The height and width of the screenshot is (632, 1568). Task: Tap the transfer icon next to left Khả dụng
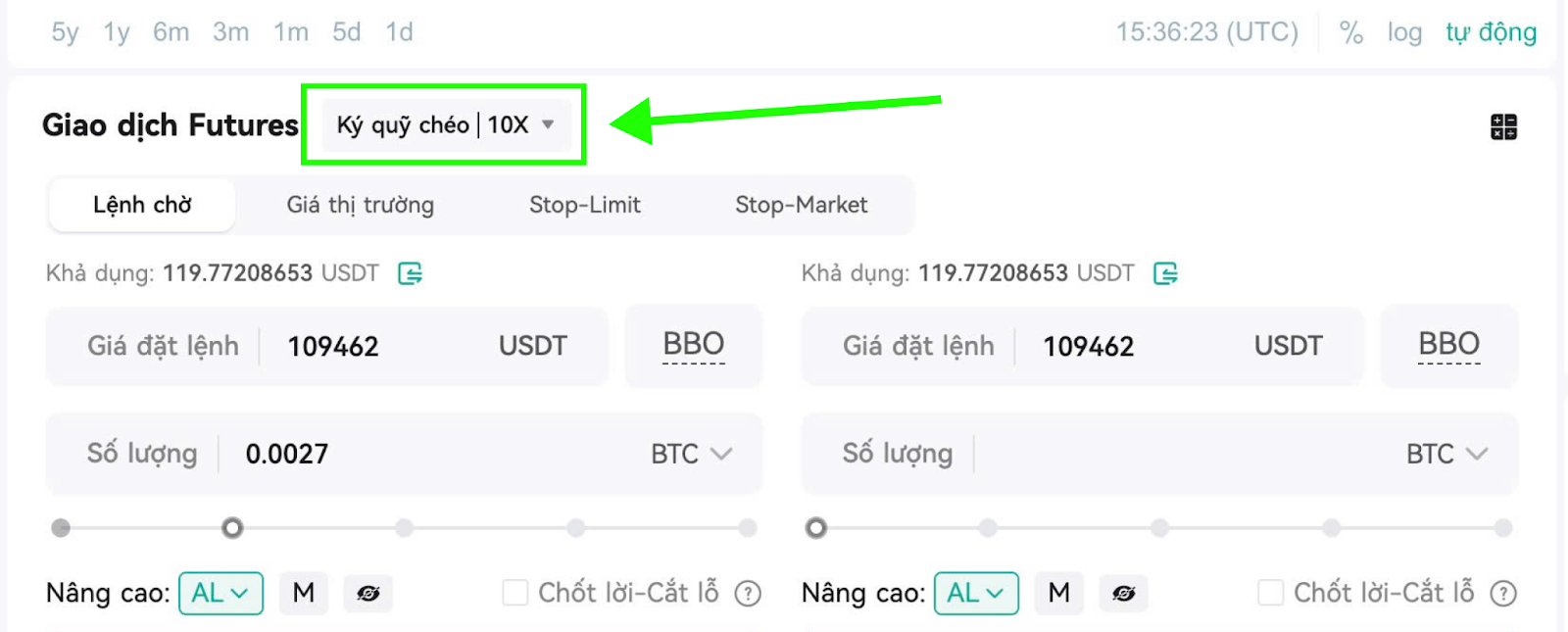pyautogui.click(x=410, y=273)
